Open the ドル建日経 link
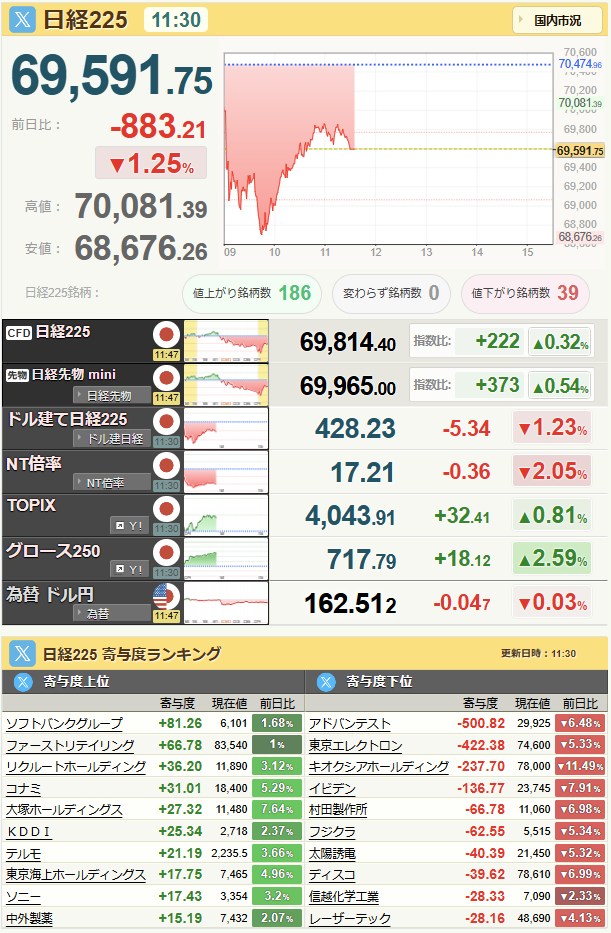Screen dimensions: 611x933 (x=111, y=439)
